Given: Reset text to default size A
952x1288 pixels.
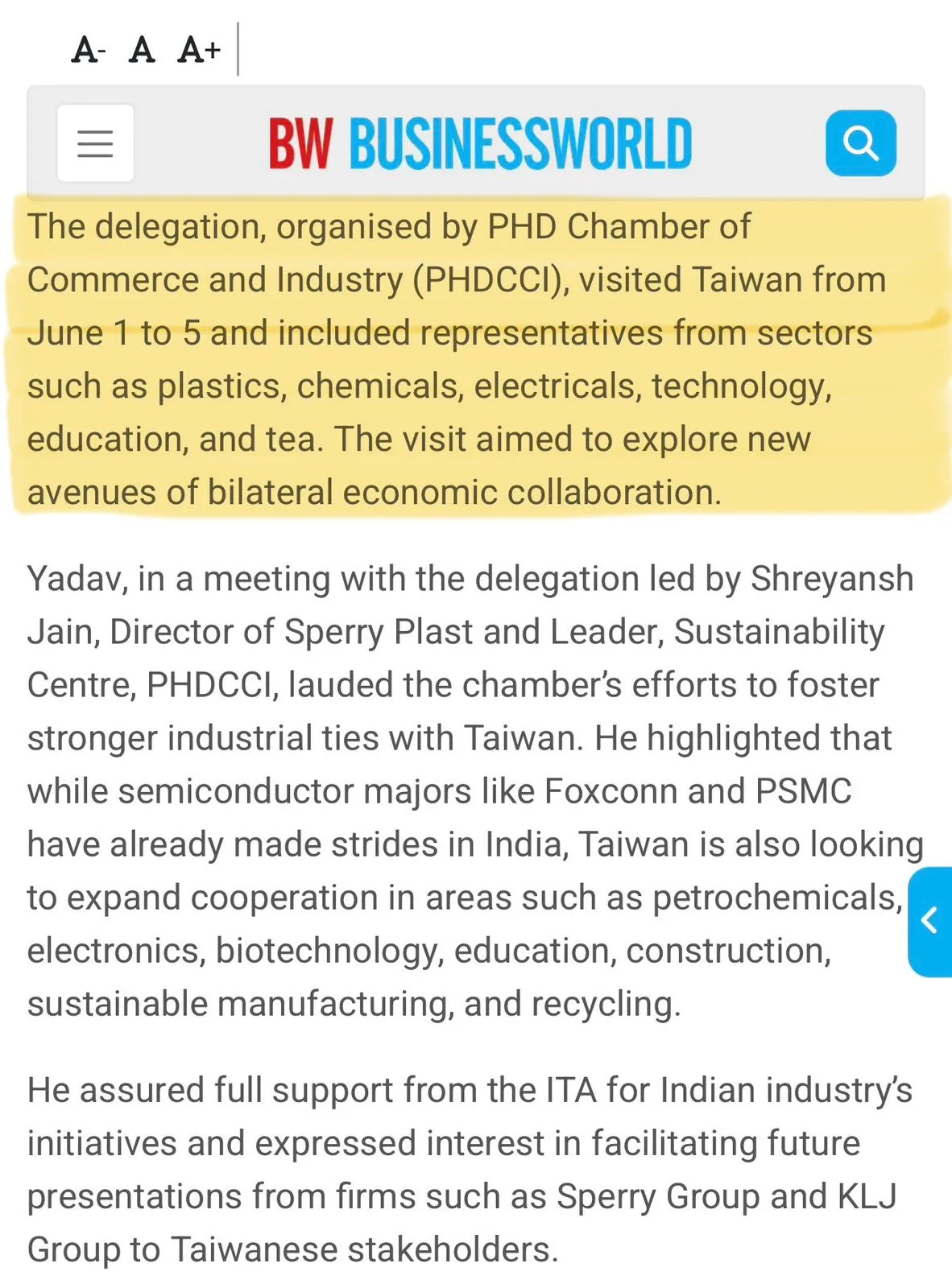Looking at the screenshot, I should tap(143, 50).
